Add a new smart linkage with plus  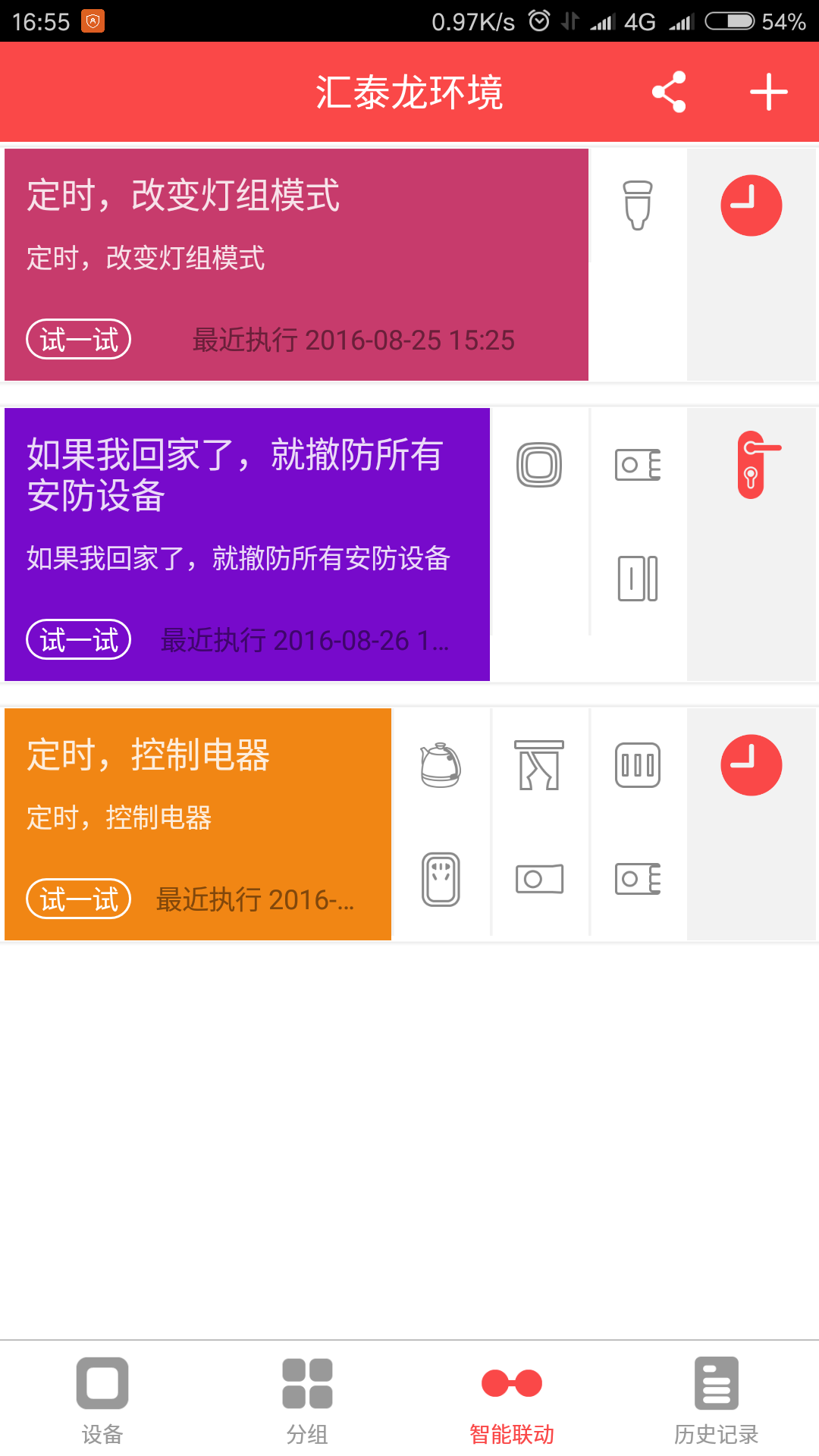tap(768, 93)
